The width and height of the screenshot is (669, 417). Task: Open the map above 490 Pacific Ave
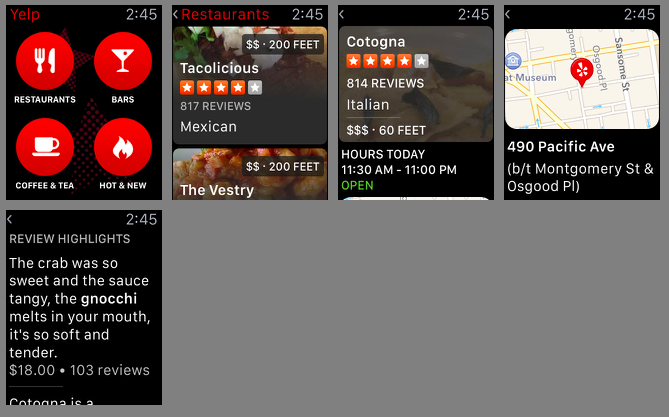tap(581, 79)
